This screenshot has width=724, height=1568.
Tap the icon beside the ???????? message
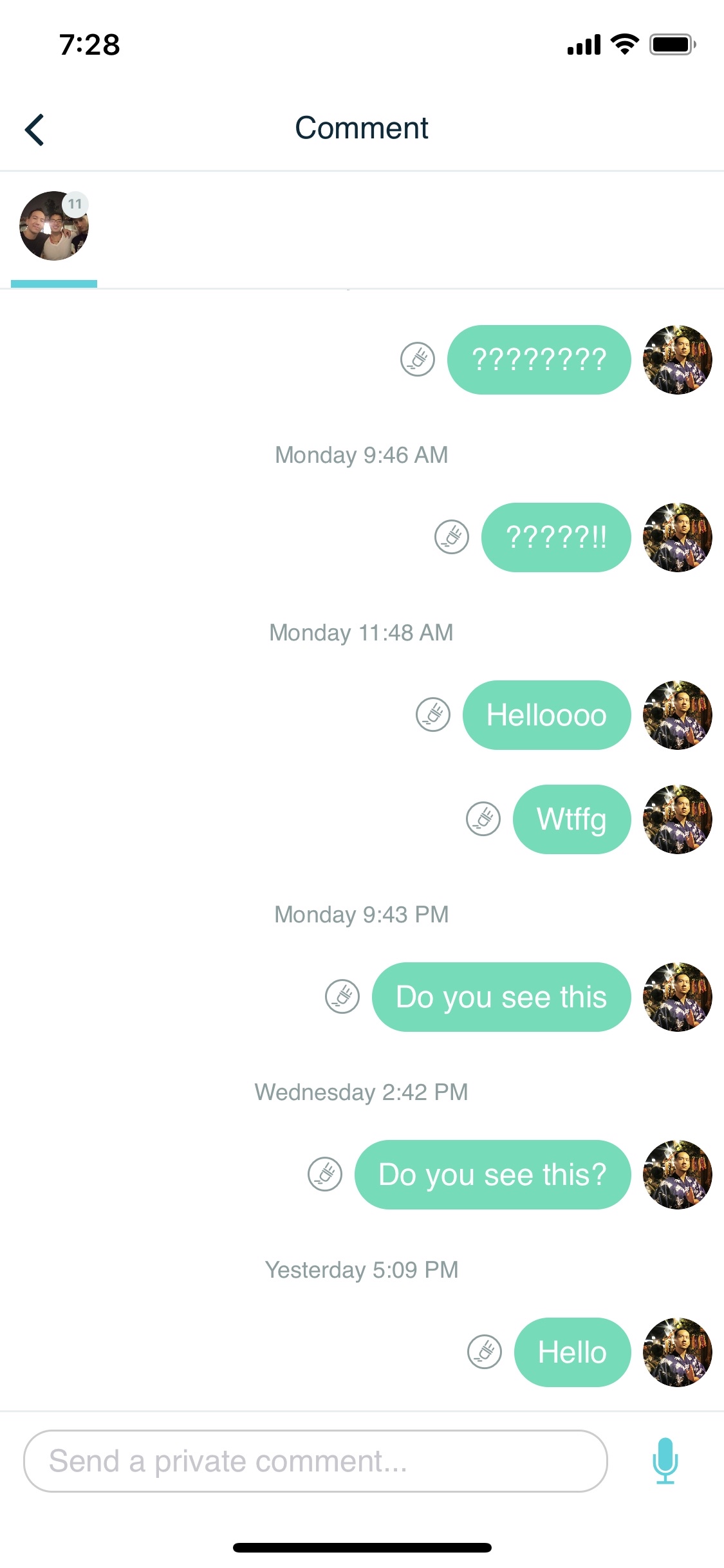(x=418, y=359)
